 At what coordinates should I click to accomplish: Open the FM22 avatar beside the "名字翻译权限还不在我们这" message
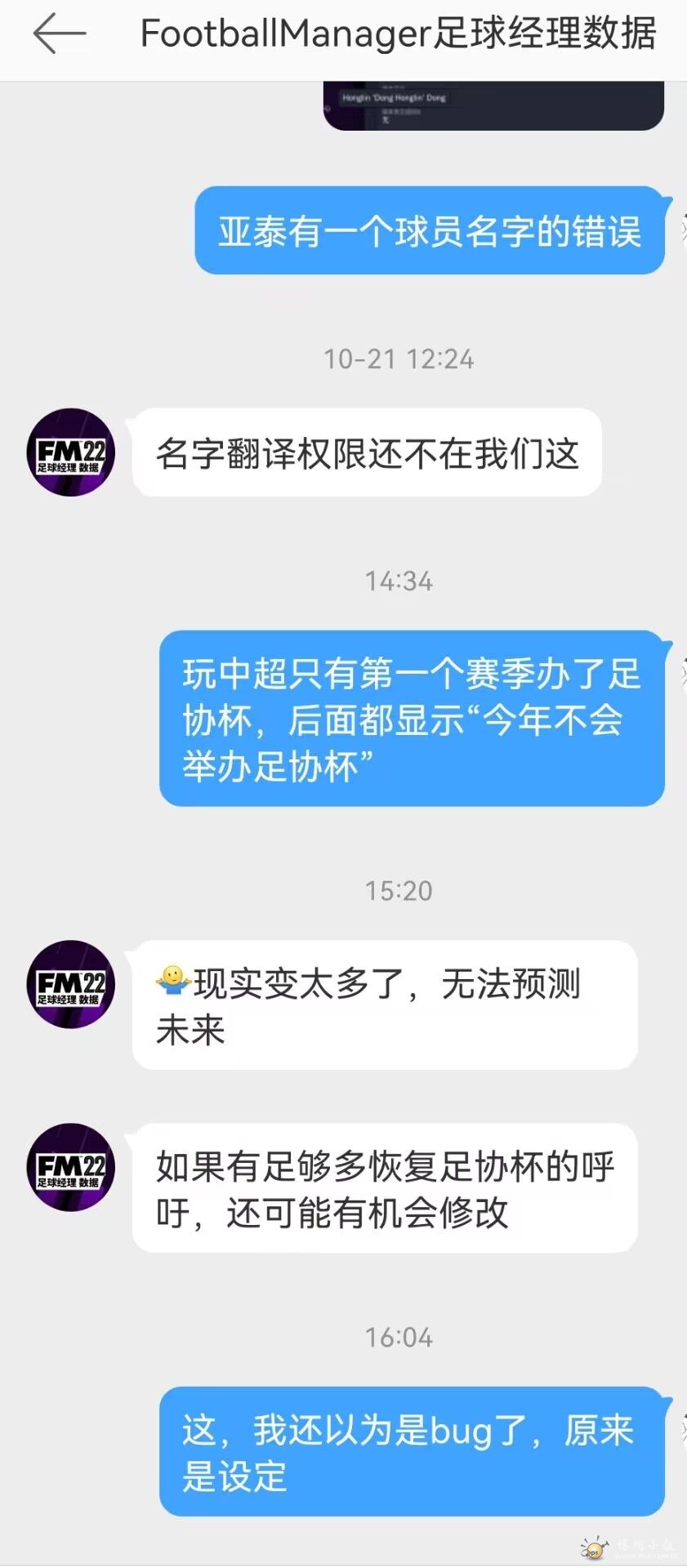coord(71,452)
